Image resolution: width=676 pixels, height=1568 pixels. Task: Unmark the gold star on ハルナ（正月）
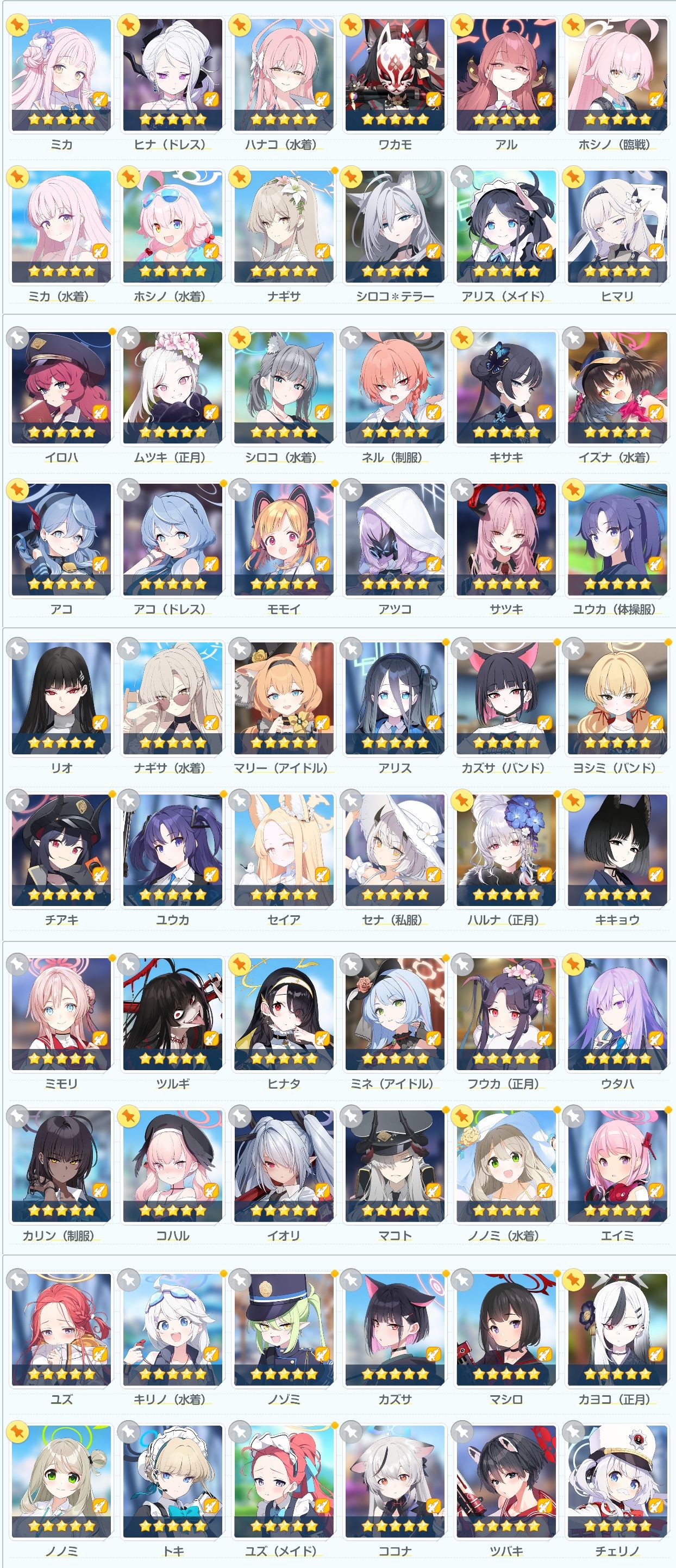462,800
